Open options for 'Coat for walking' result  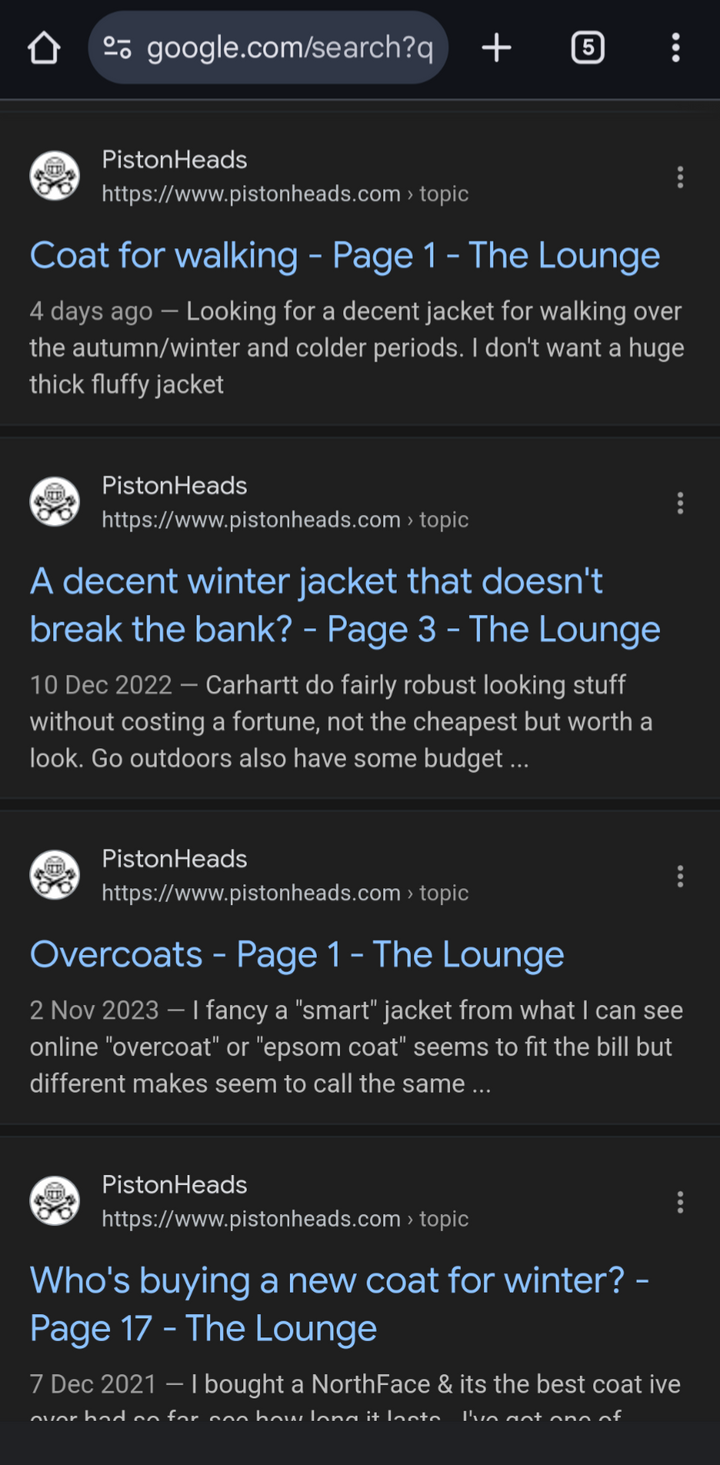tap(680, 177)
